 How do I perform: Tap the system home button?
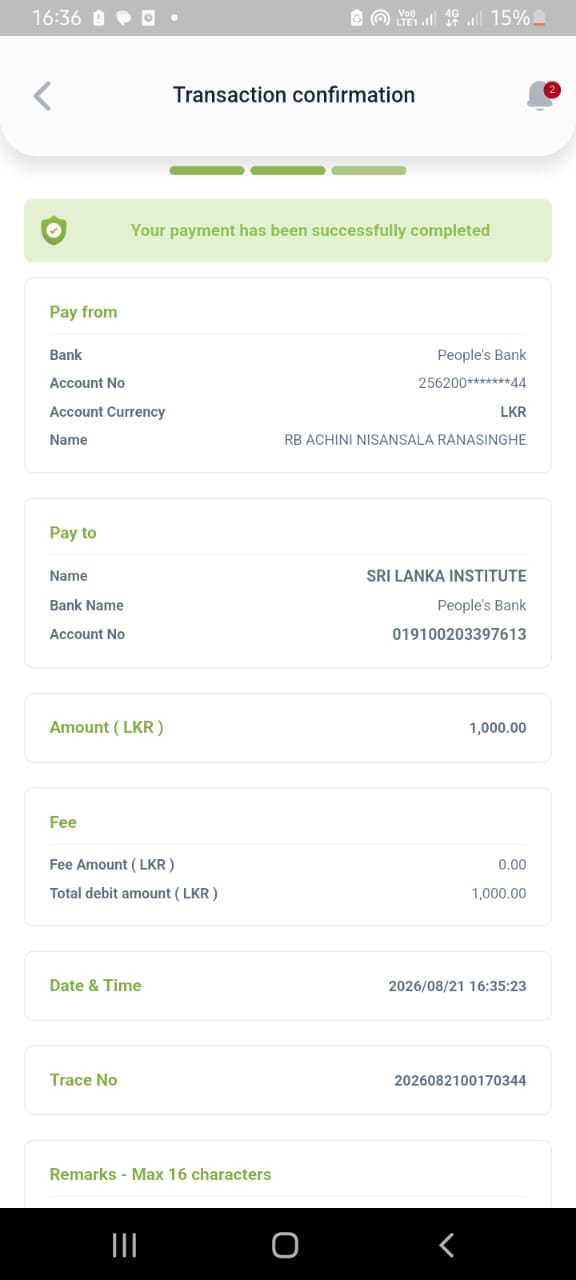click(285, 1244)
